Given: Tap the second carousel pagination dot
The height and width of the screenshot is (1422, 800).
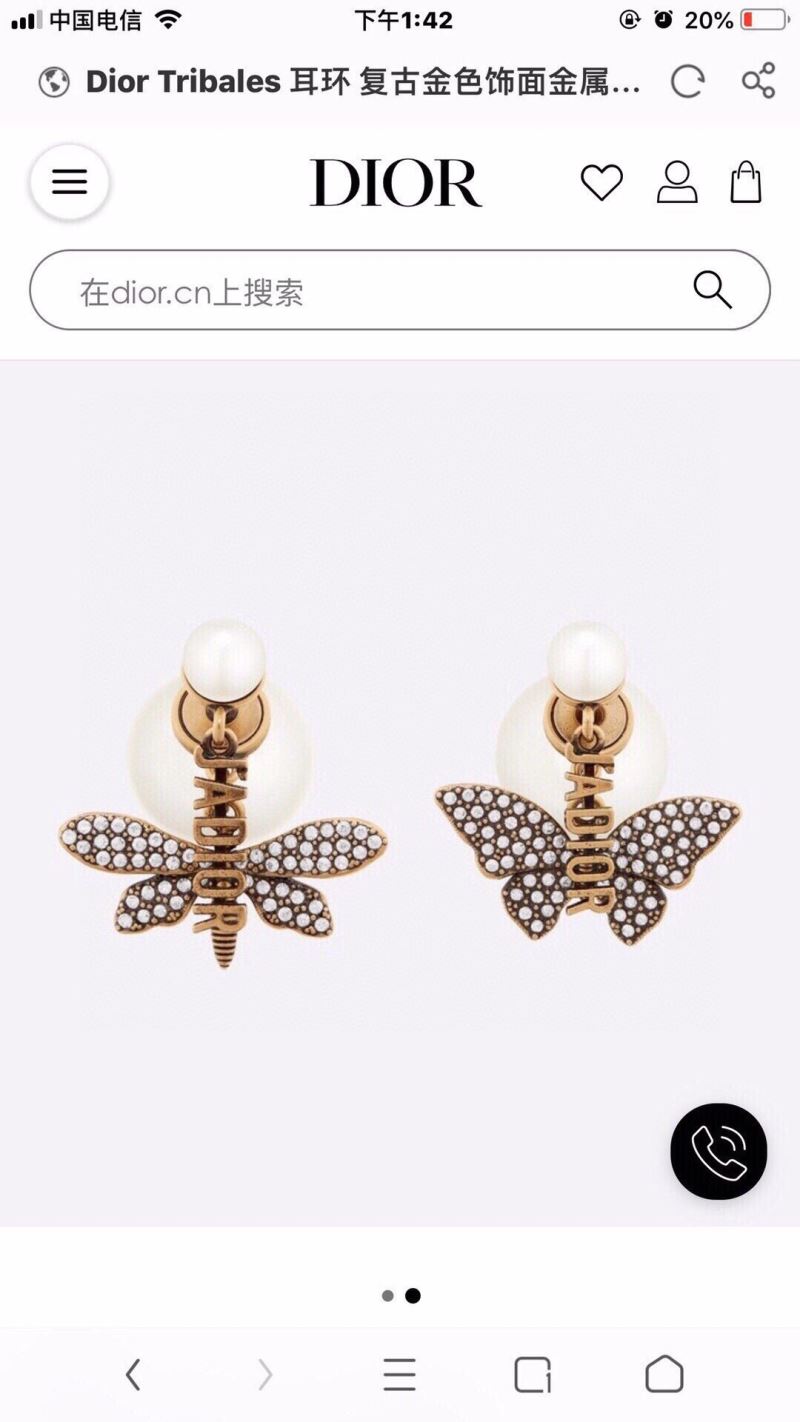Looking at the screenshot, I should click(x=413, y=1294).
